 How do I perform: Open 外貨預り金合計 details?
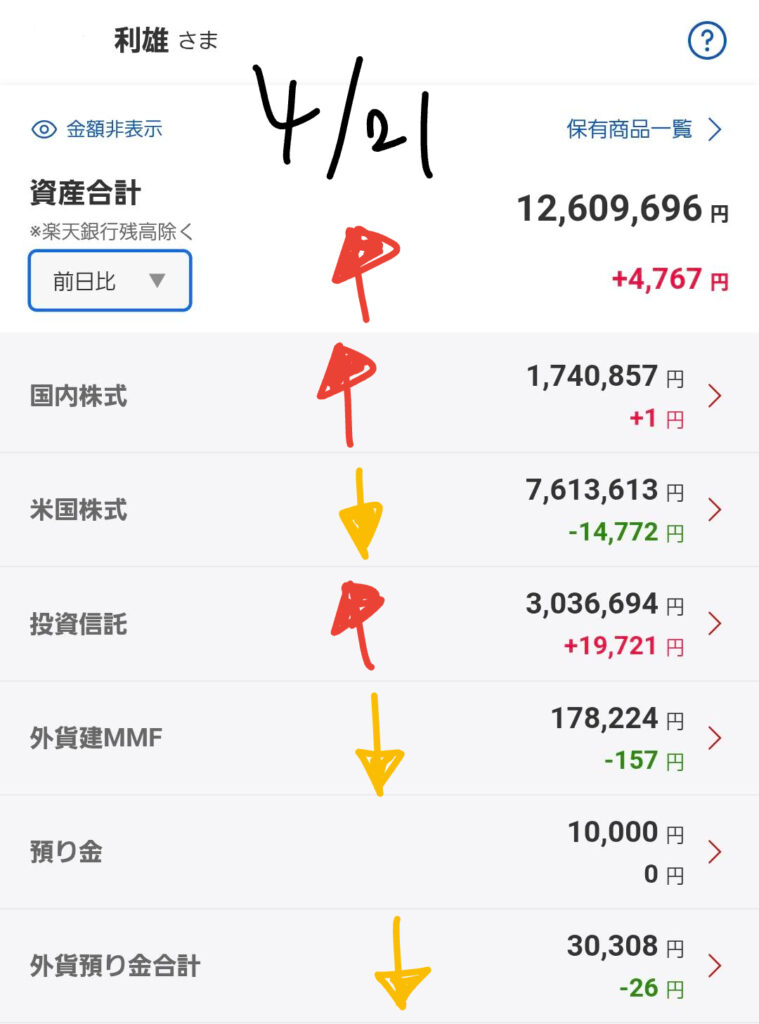pyautogui.click(x=380, y=966)
